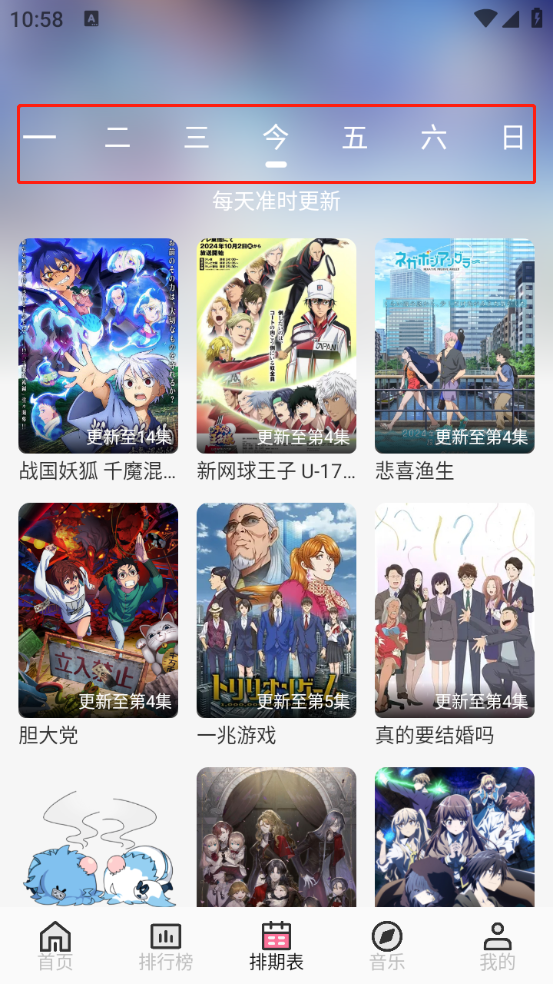Tap the 今 (today) tab
The image size is (553, 984).
[276, 137]
